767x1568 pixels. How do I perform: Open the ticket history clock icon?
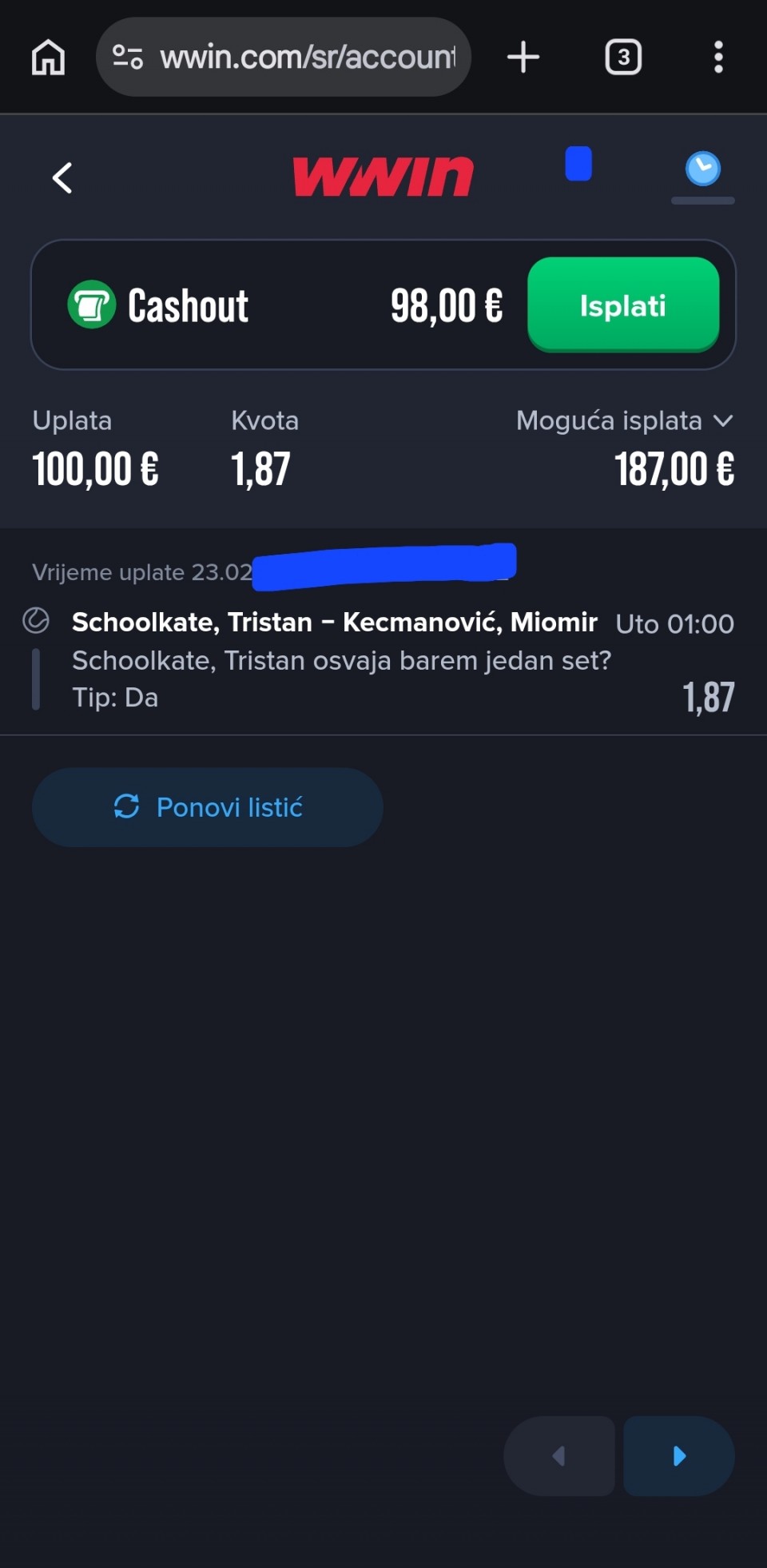703,169
